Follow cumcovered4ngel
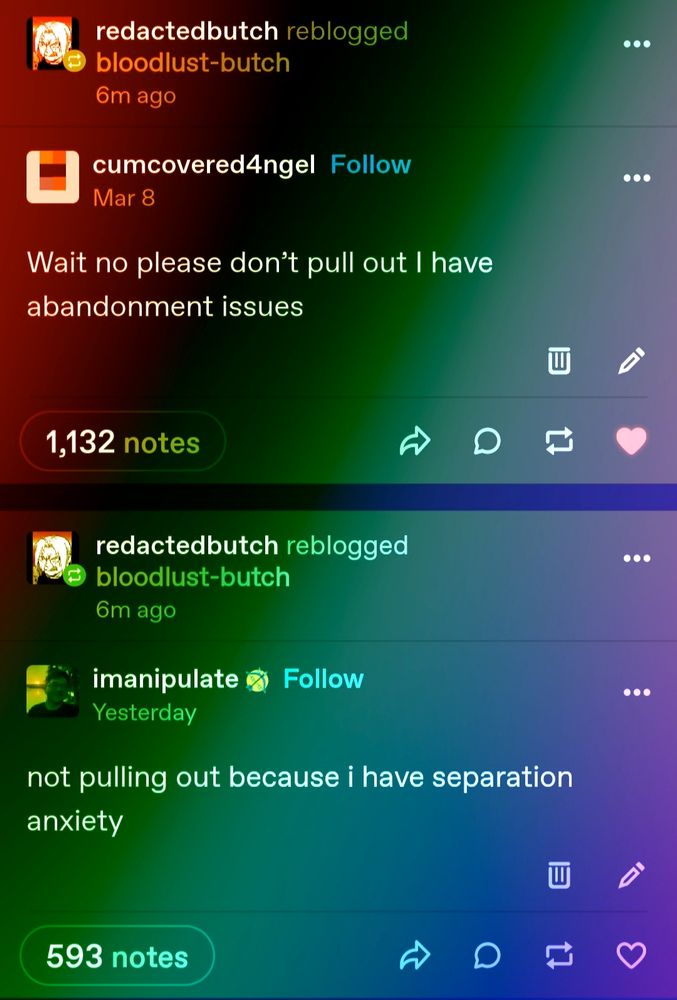The width and height of the screenshot is (677, 1000). pos(370,164)
